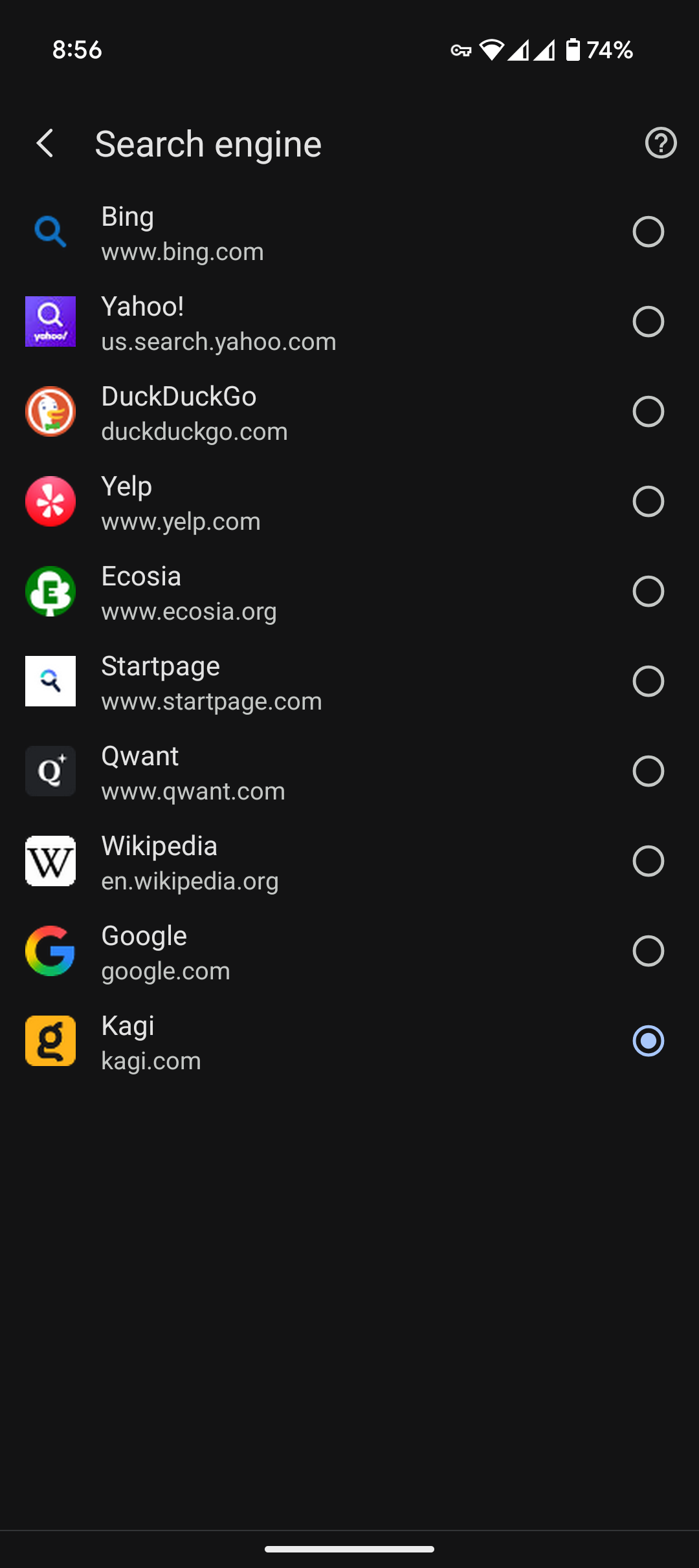Screen dimensions: 699x1568
Task: Select Bing as search engine
Action: point(349,232)
